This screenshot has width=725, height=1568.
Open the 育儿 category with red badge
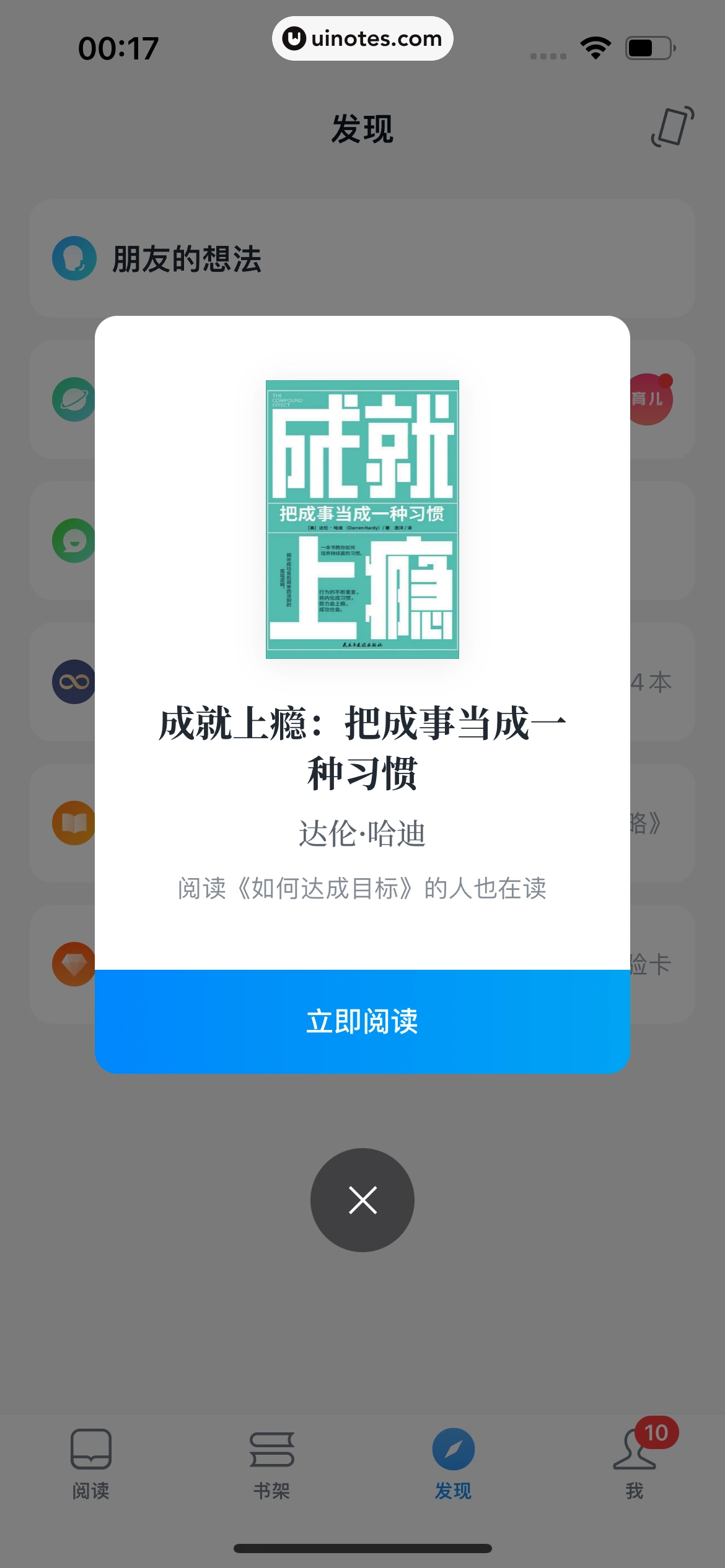click(651, 399)
